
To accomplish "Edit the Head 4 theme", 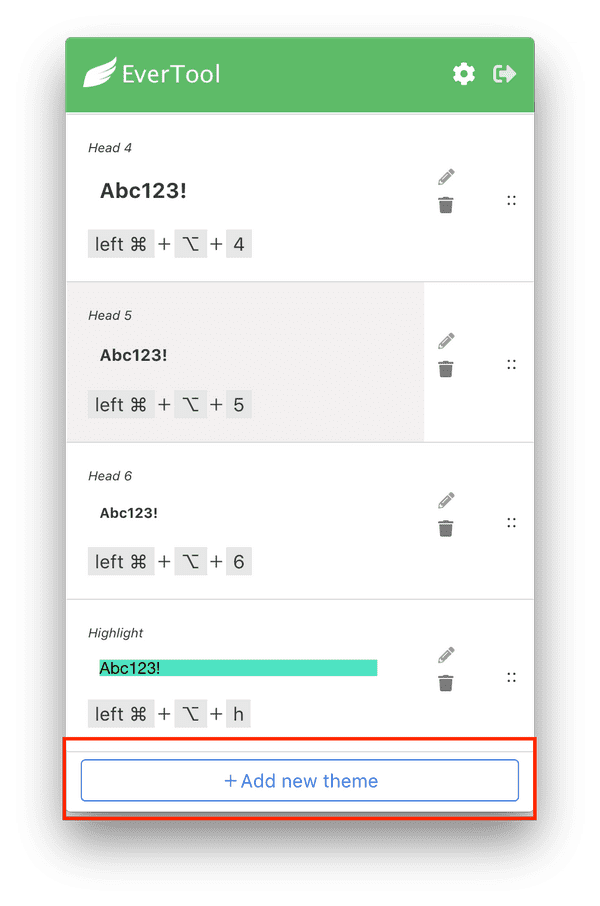I will coord(446,178).
